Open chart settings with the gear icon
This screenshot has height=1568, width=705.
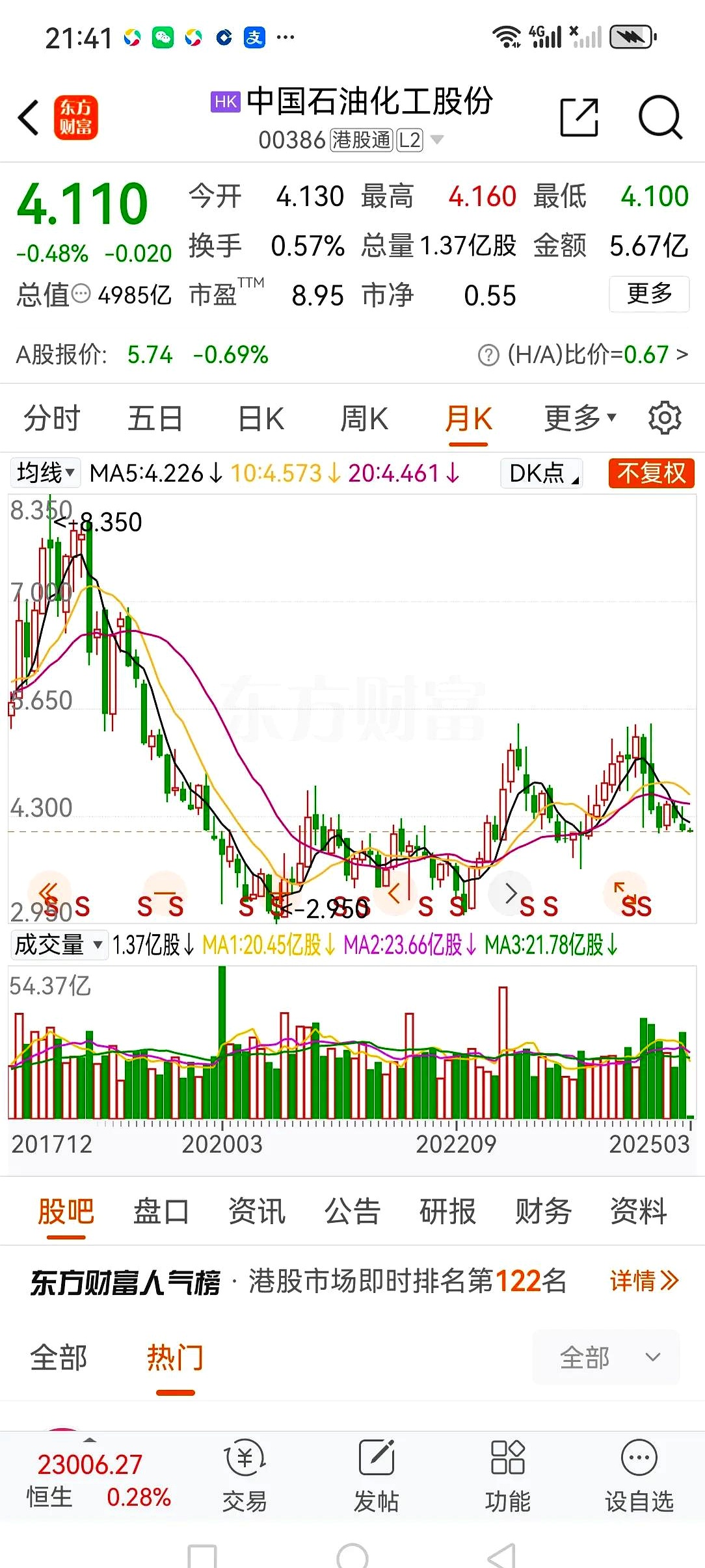point(665,417)
